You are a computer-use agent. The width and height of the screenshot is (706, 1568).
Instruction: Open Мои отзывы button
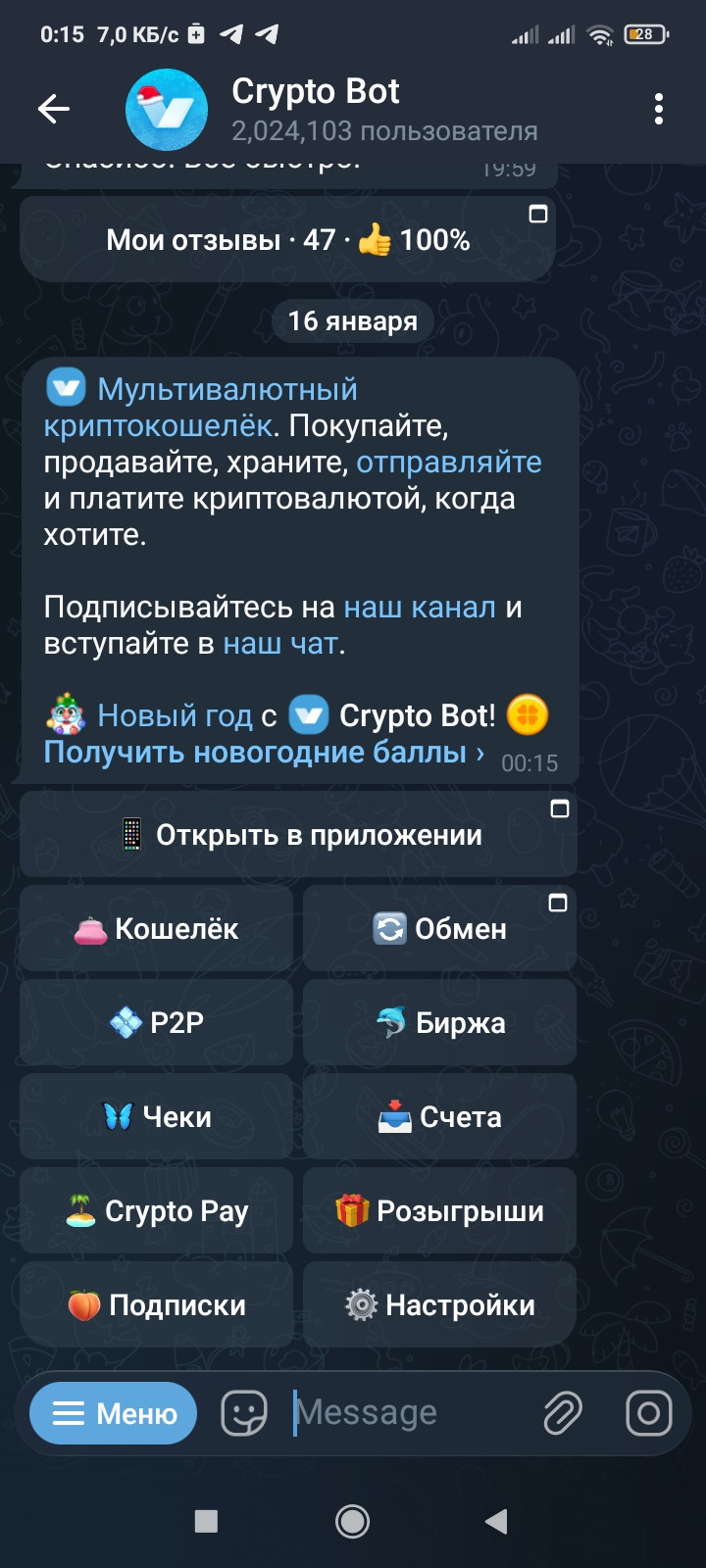[287, 240]
